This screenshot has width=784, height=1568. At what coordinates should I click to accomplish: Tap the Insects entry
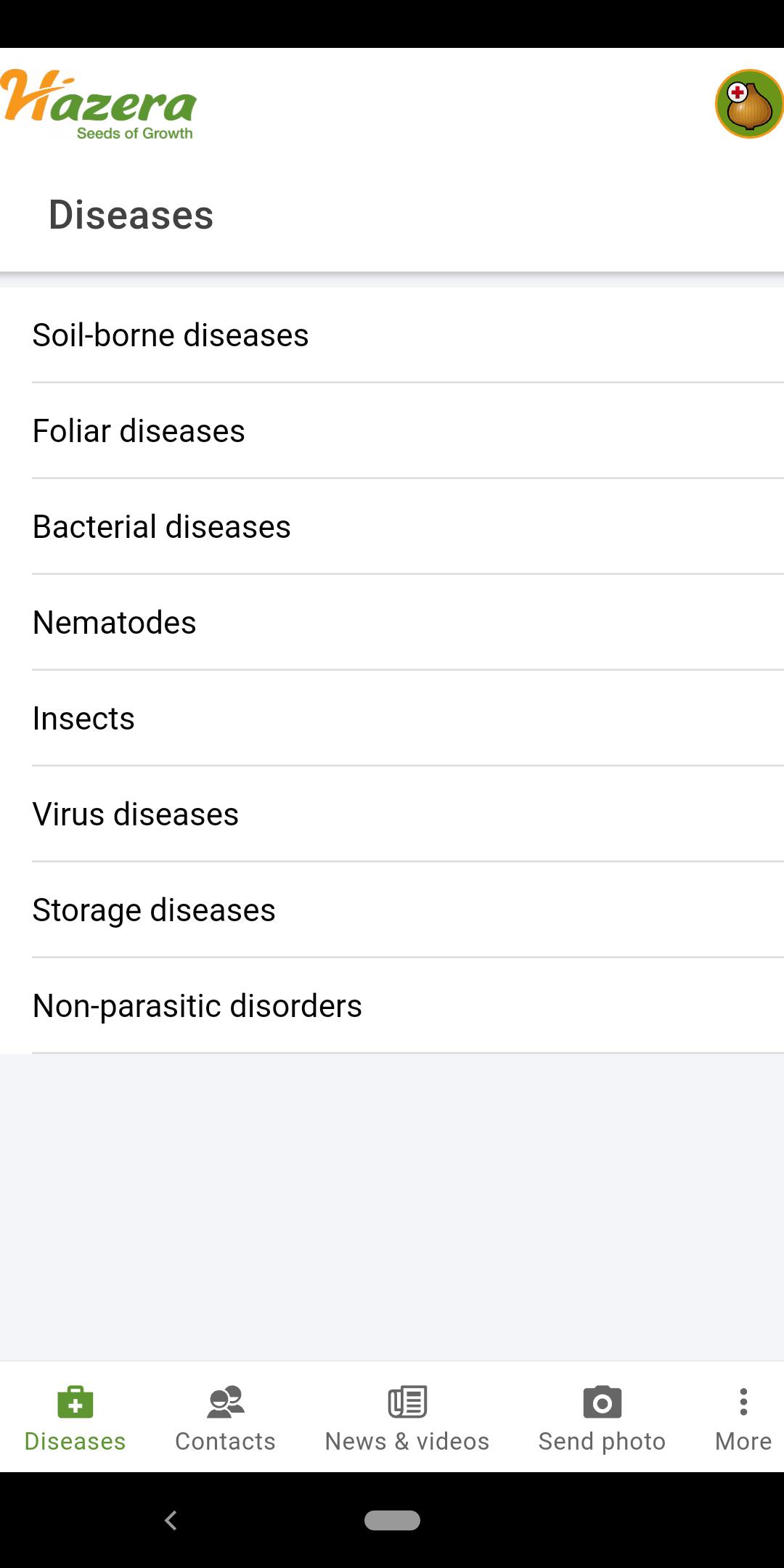pyautogui.click(x=392, y=718)
